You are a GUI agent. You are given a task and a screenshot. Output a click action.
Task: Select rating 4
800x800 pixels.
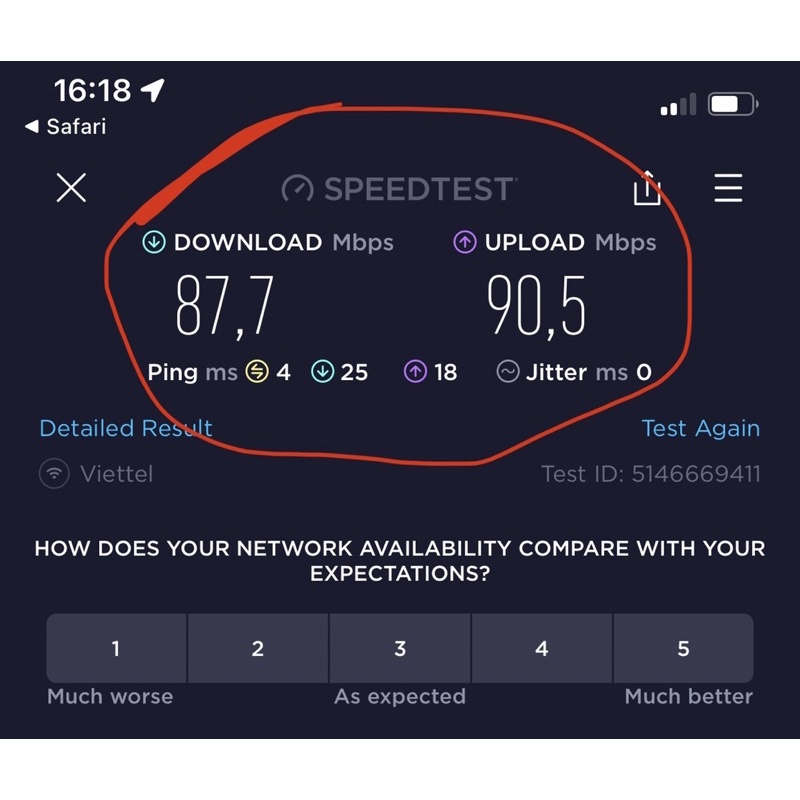pyautogui.click(x=542, y=648)
